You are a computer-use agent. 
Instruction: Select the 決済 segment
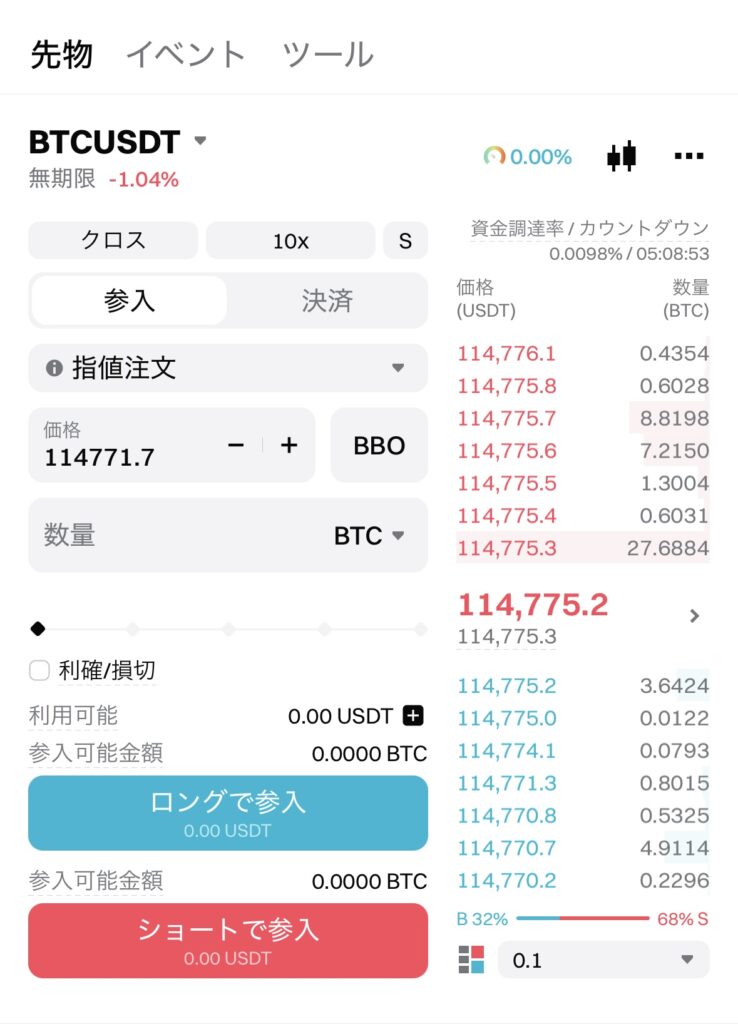point(327,301)
